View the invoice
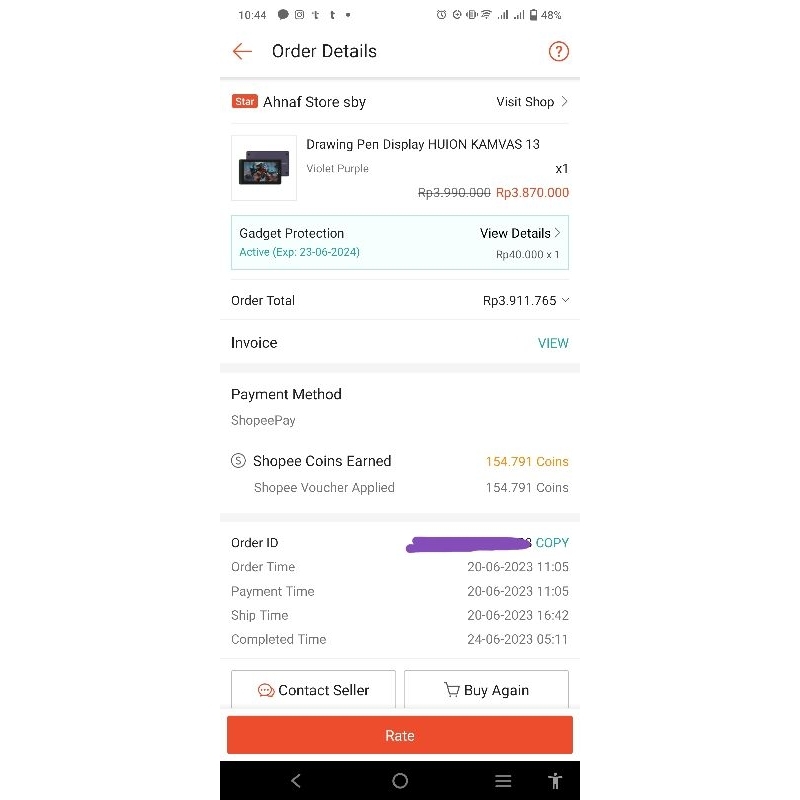800x800 pixels. [x=553, y=343]
